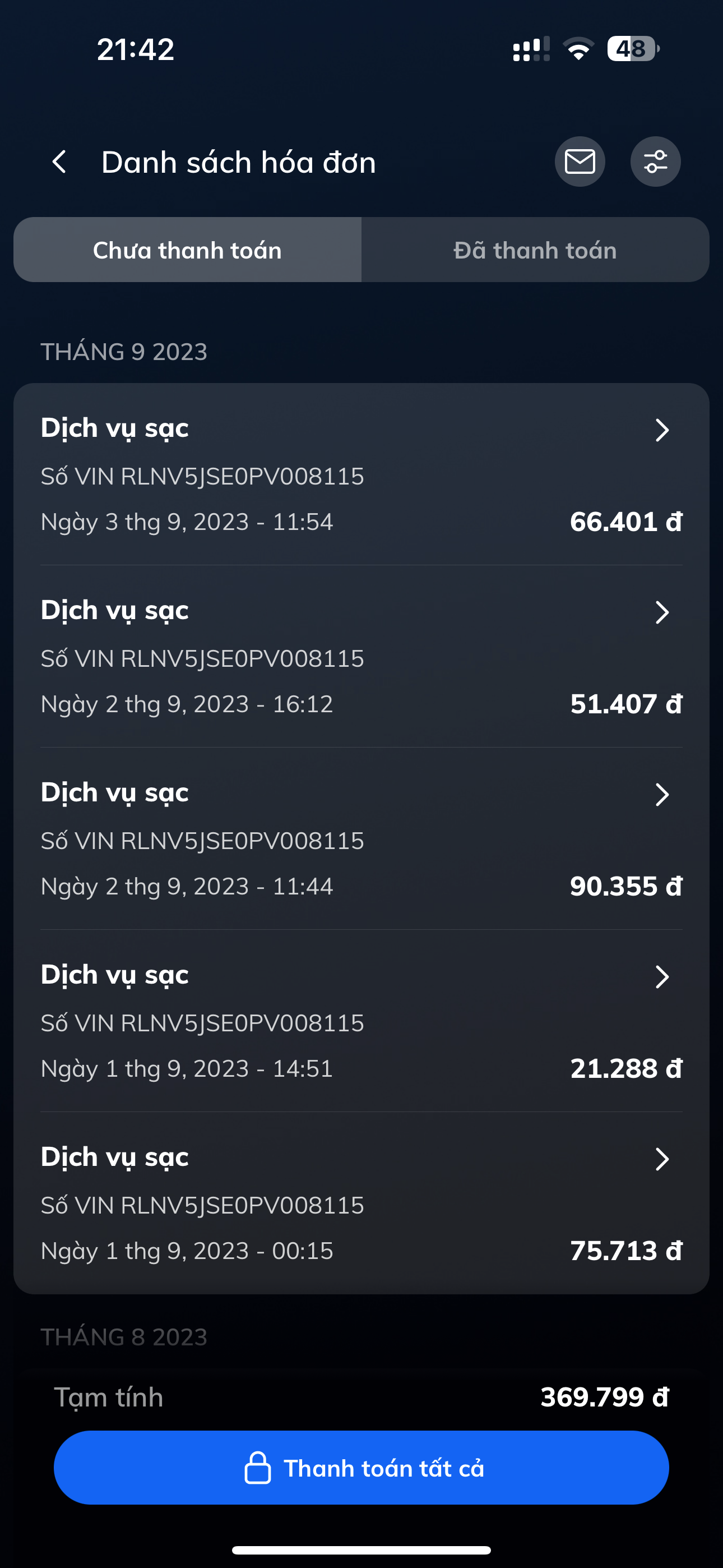Open the invoice from 1 thg 9 14:51
This screenshot has height=1568, width=723.
361,1021
